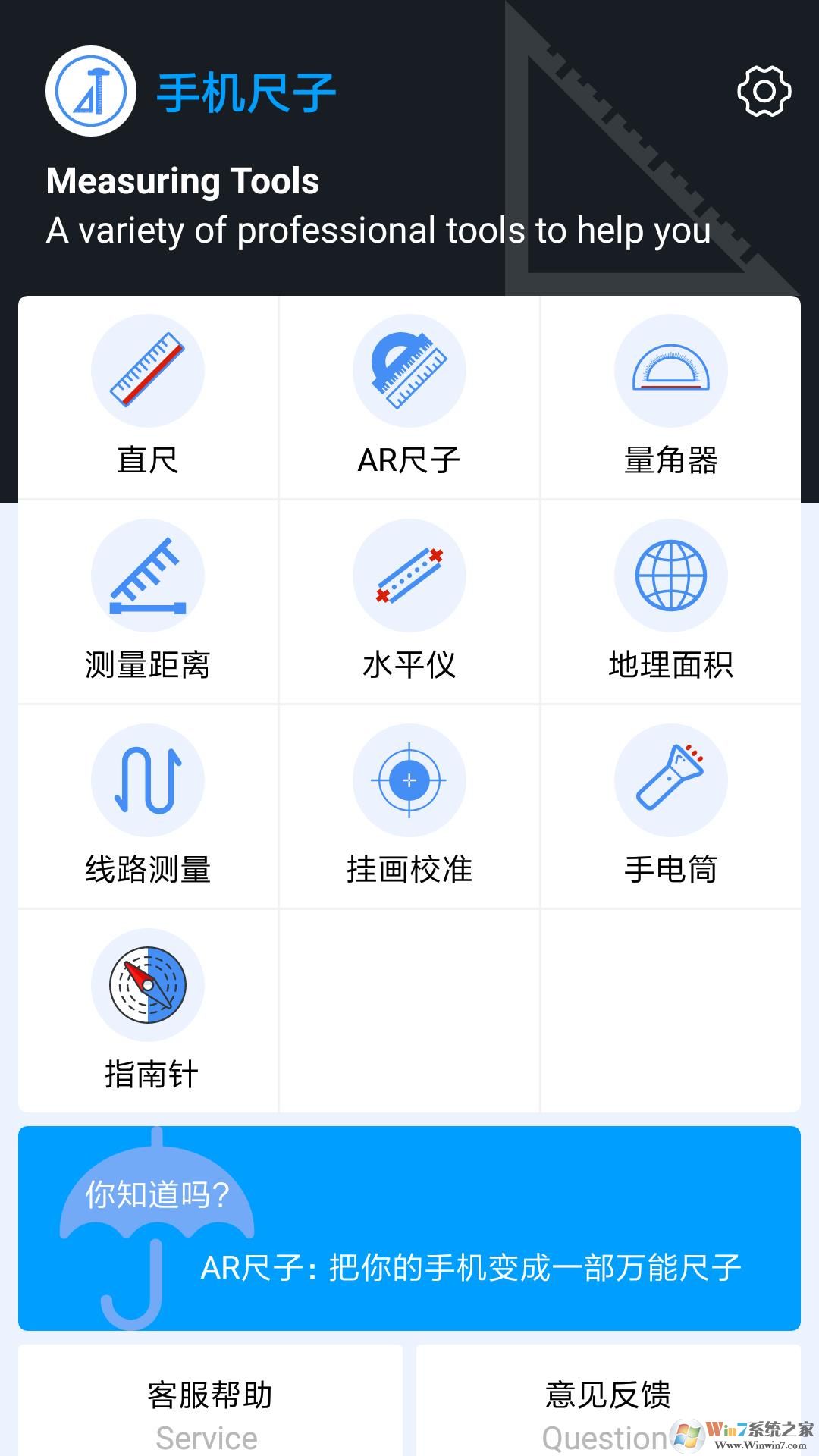Image resolution: width=819 pixels, height=1456 pixels.
Task: Turn on the 手电筒 flashlight tool
Action: tap(671, 811)
